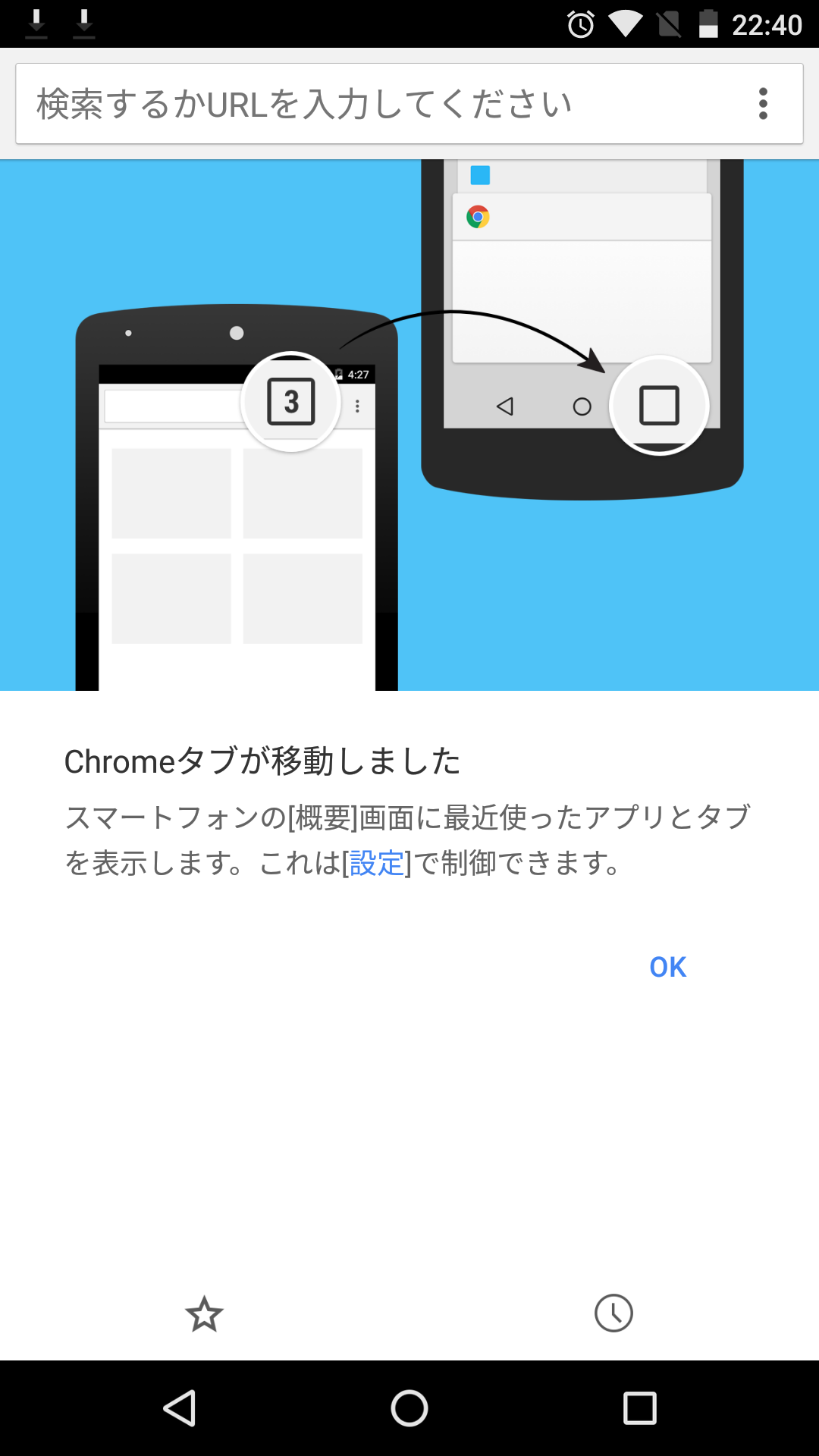
Task: Open the 設定 link in the message
Action: (377, 863)
